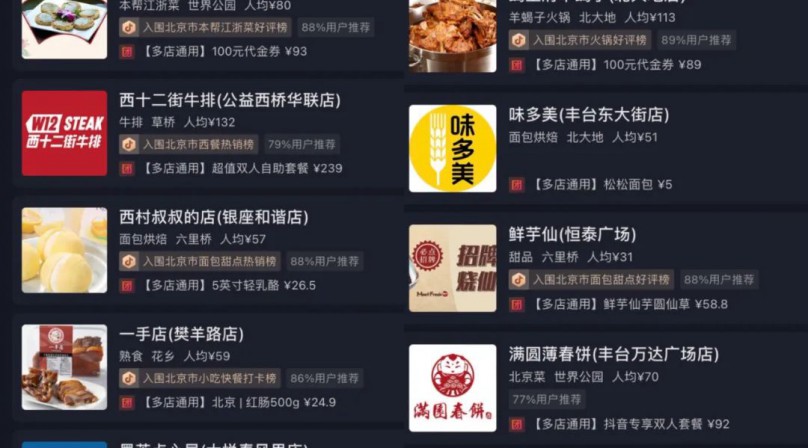Screen dimensions: 808x448
Task: Open 味多美(丰台东大街店) listing
Action: pyautogui.click(x=588, y=115)
